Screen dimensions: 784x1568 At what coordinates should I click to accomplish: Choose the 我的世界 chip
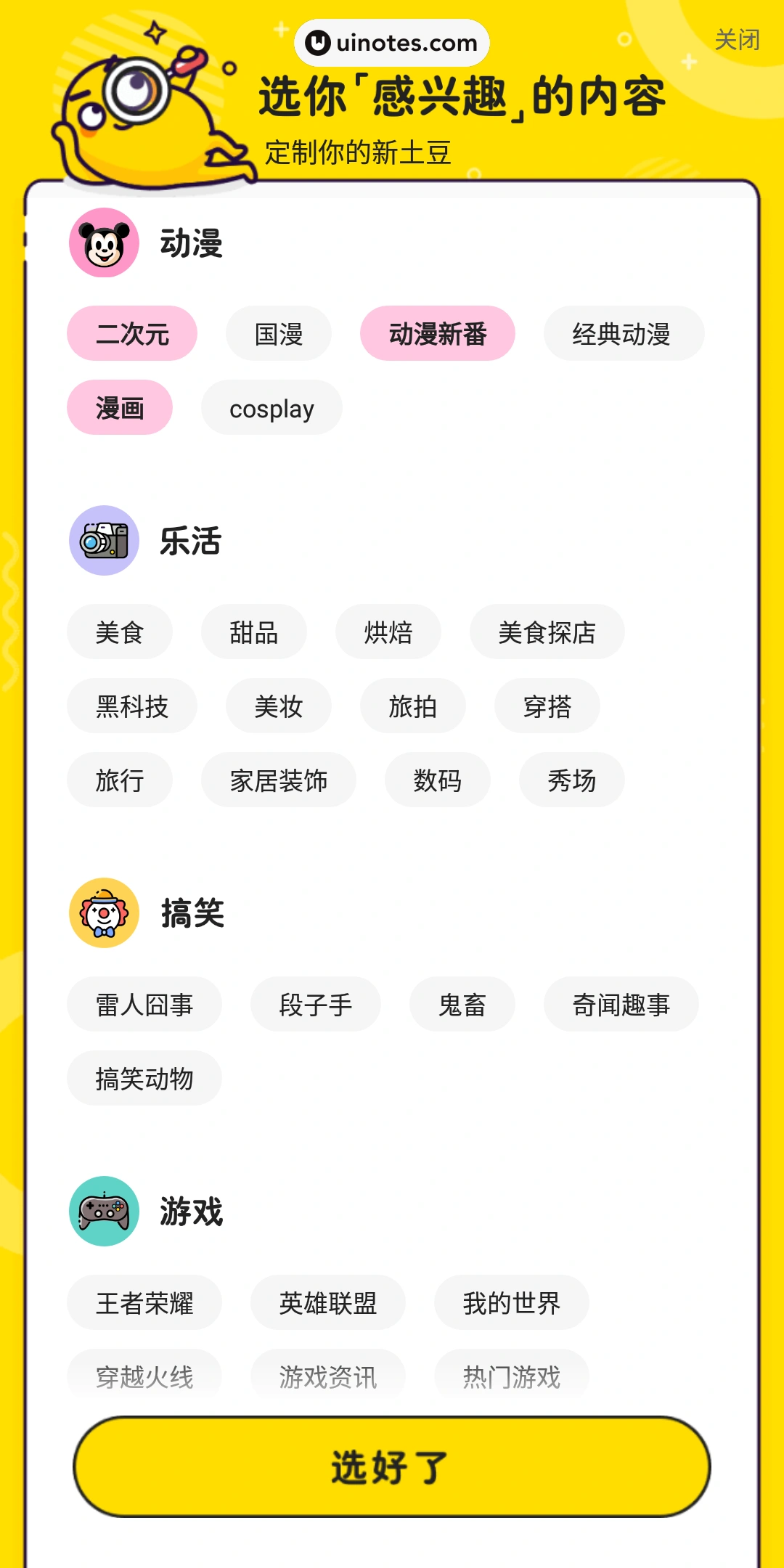point(512,1303)
